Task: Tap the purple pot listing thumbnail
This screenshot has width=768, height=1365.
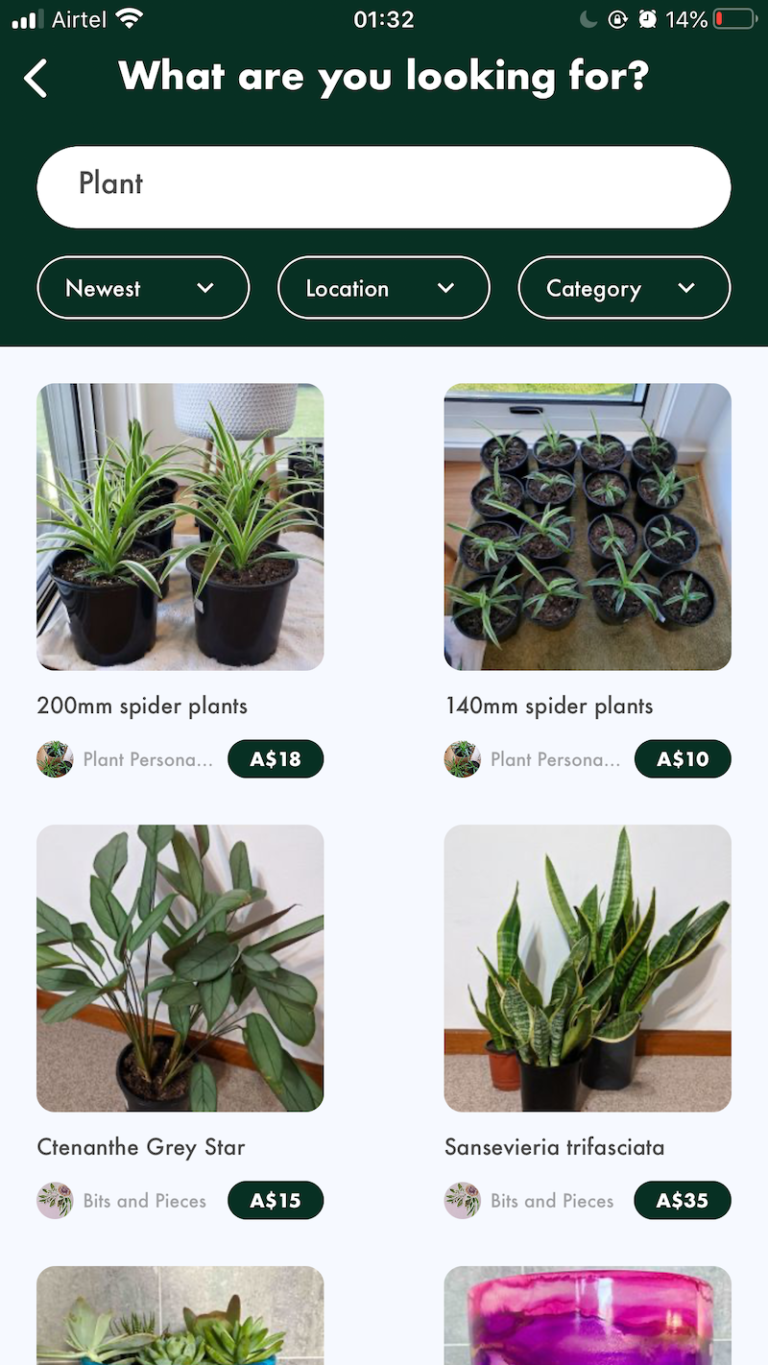Action: 587,1320
